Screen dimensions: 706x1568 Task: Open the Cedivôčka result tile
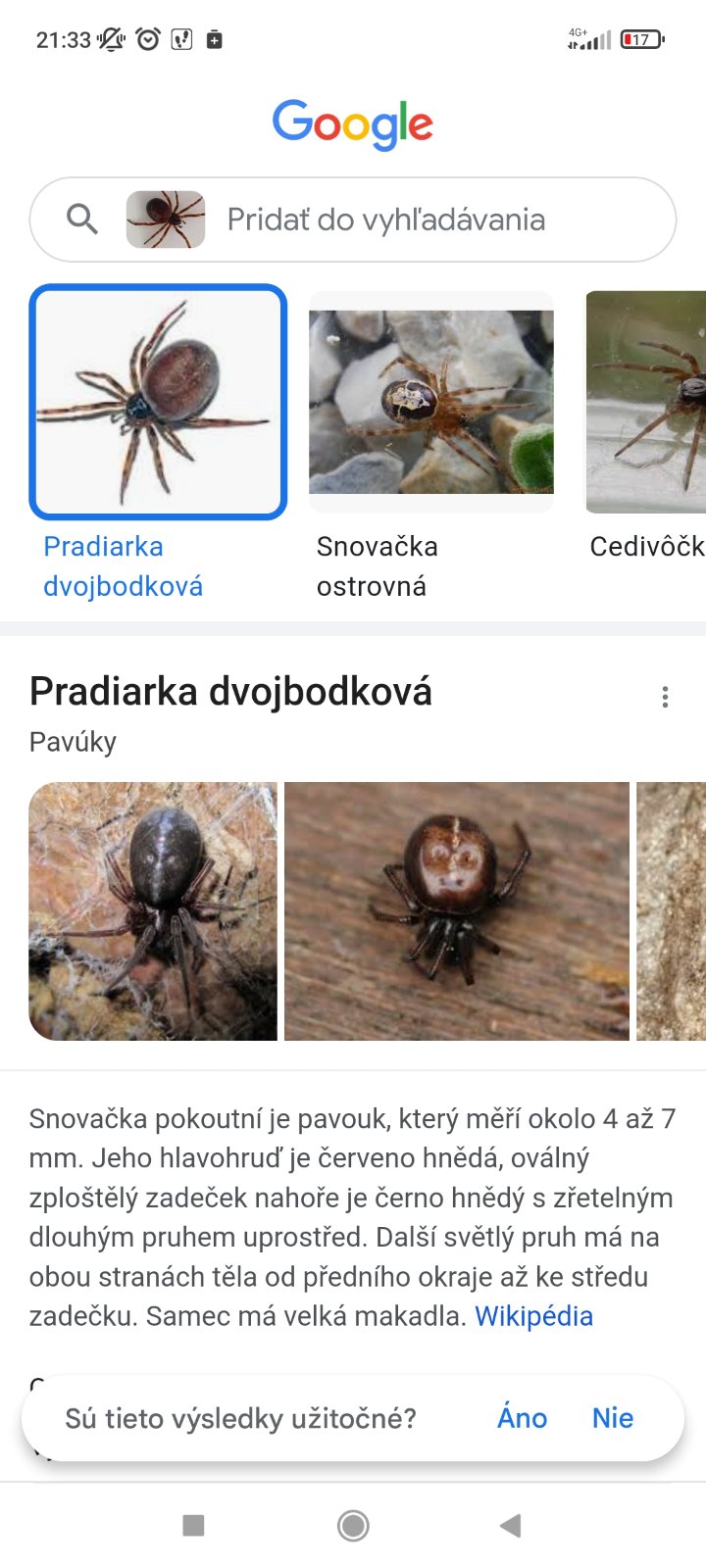tap(647, 402)
